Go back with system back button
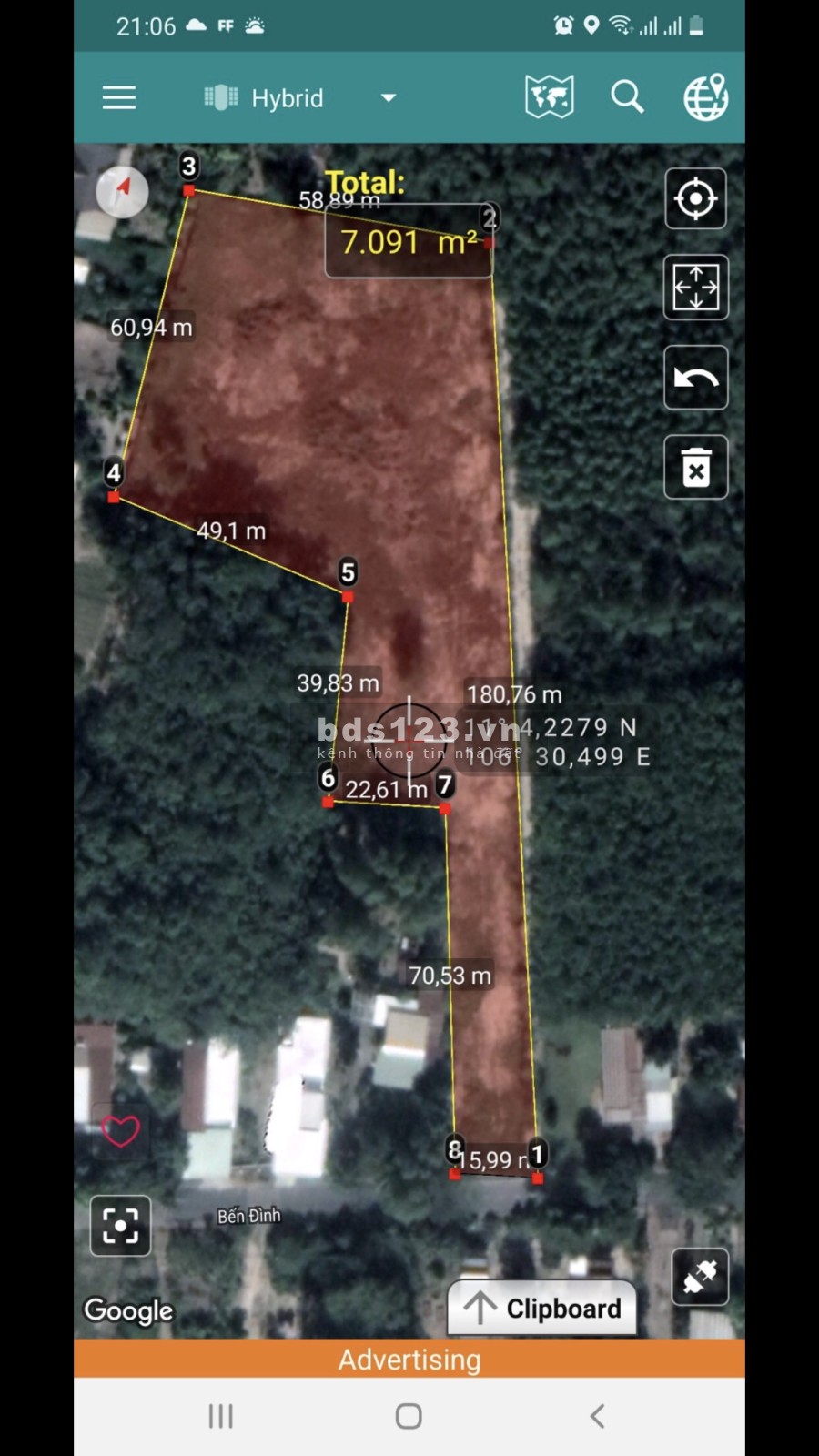Image resolution: width=819 pixels, height=1456 pixels. (x=597, y=1416)
